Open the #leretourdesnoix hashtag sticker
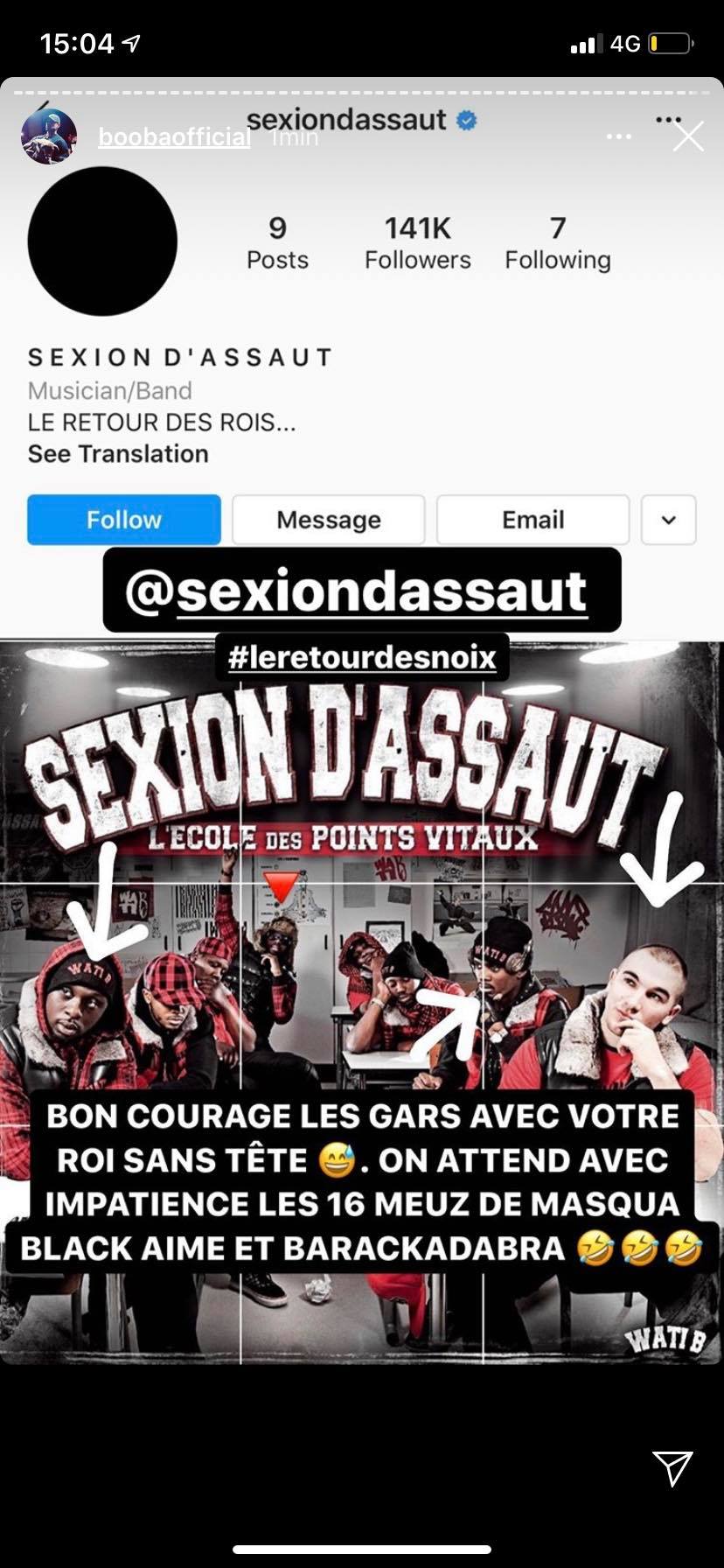The image size is (724, 1568). [x=362, y=657]
